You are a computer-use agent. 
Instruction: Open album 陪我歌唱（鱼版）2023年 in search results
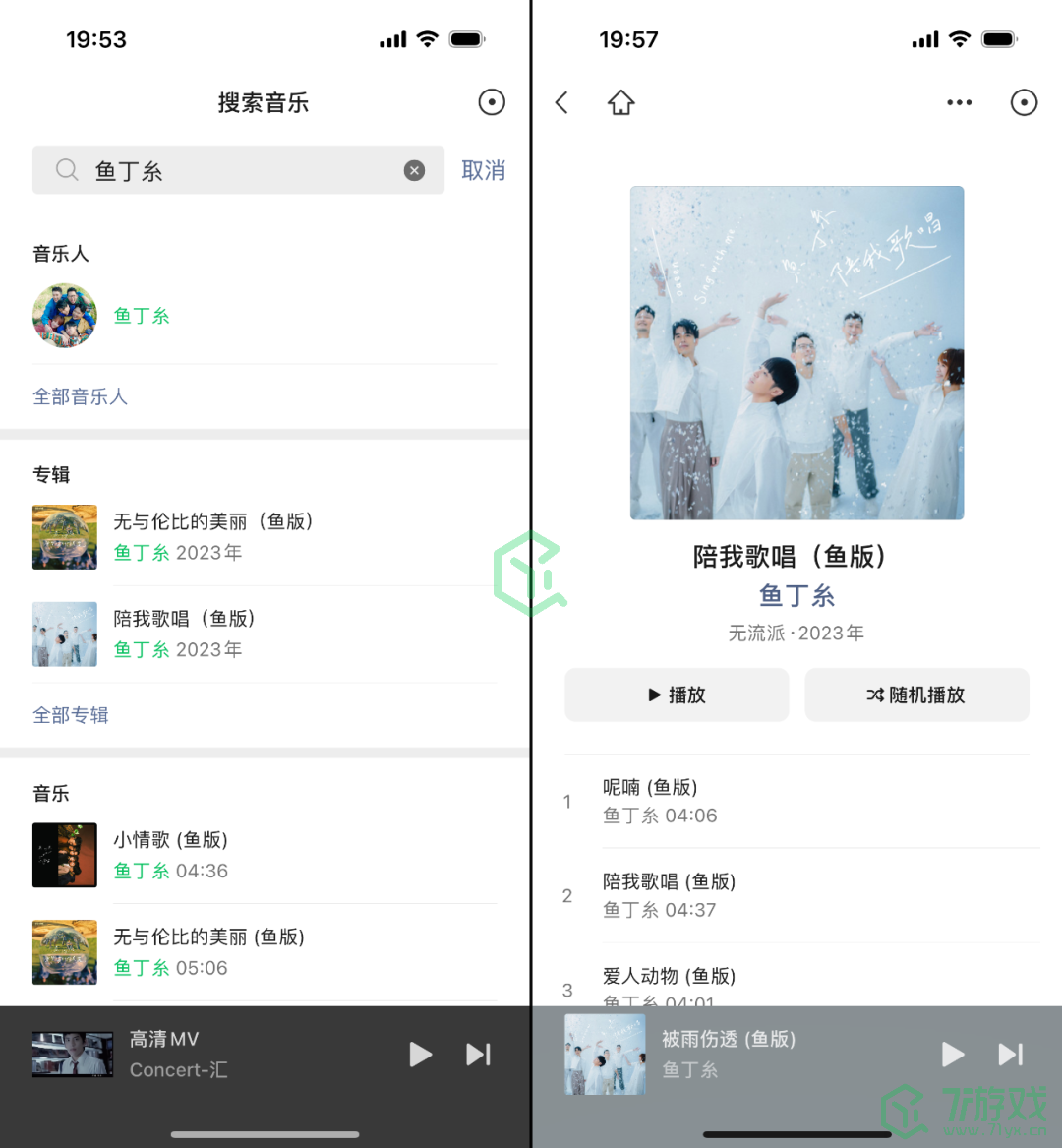[x=184, y=634]
